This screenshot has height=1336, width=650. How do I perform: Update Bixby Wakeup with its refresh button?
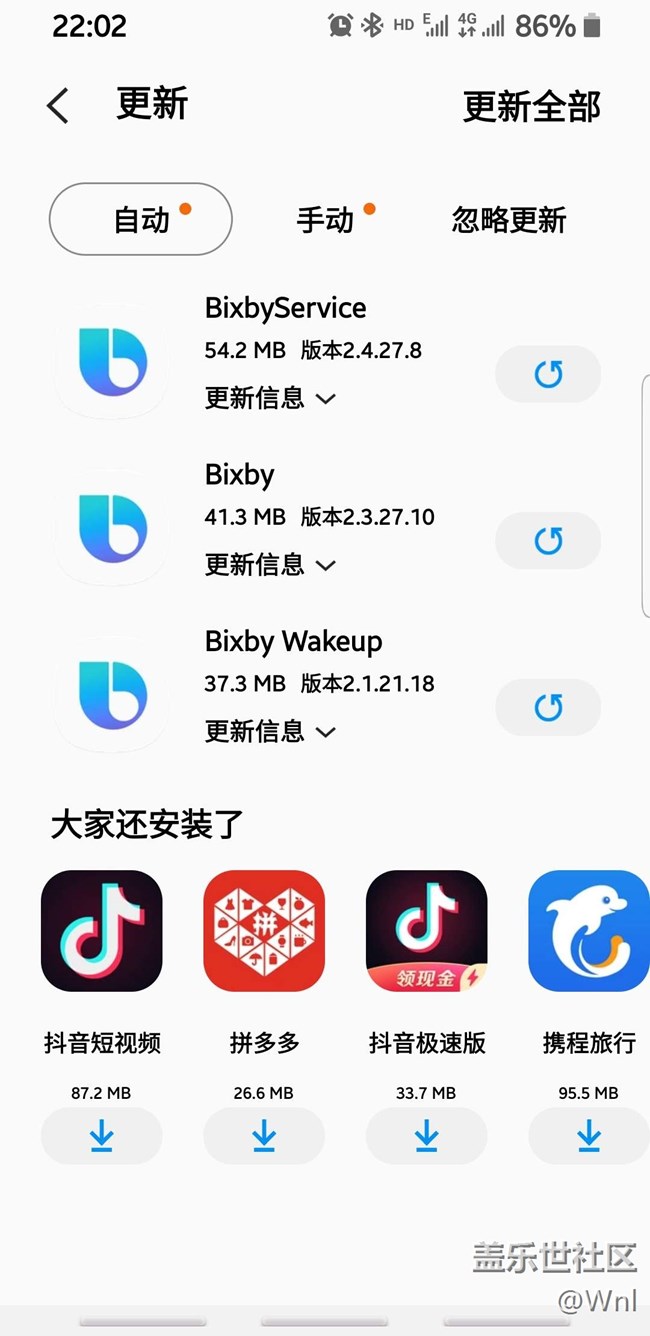[548, 708]
